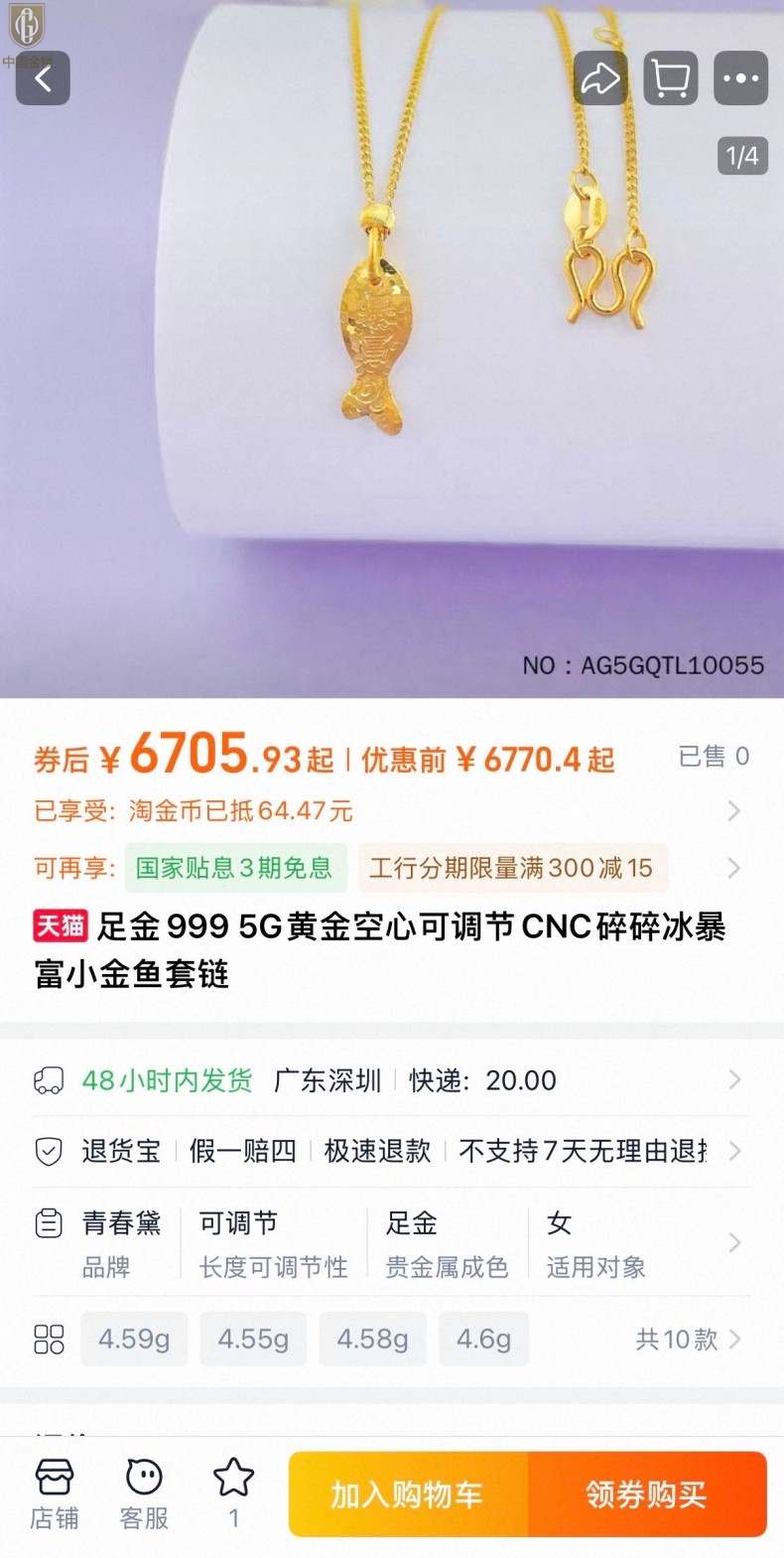View product parameters row with 青春黛 brand
Screen dimensions: 784x1558
pyautogui.click(x=392, y=1243)
